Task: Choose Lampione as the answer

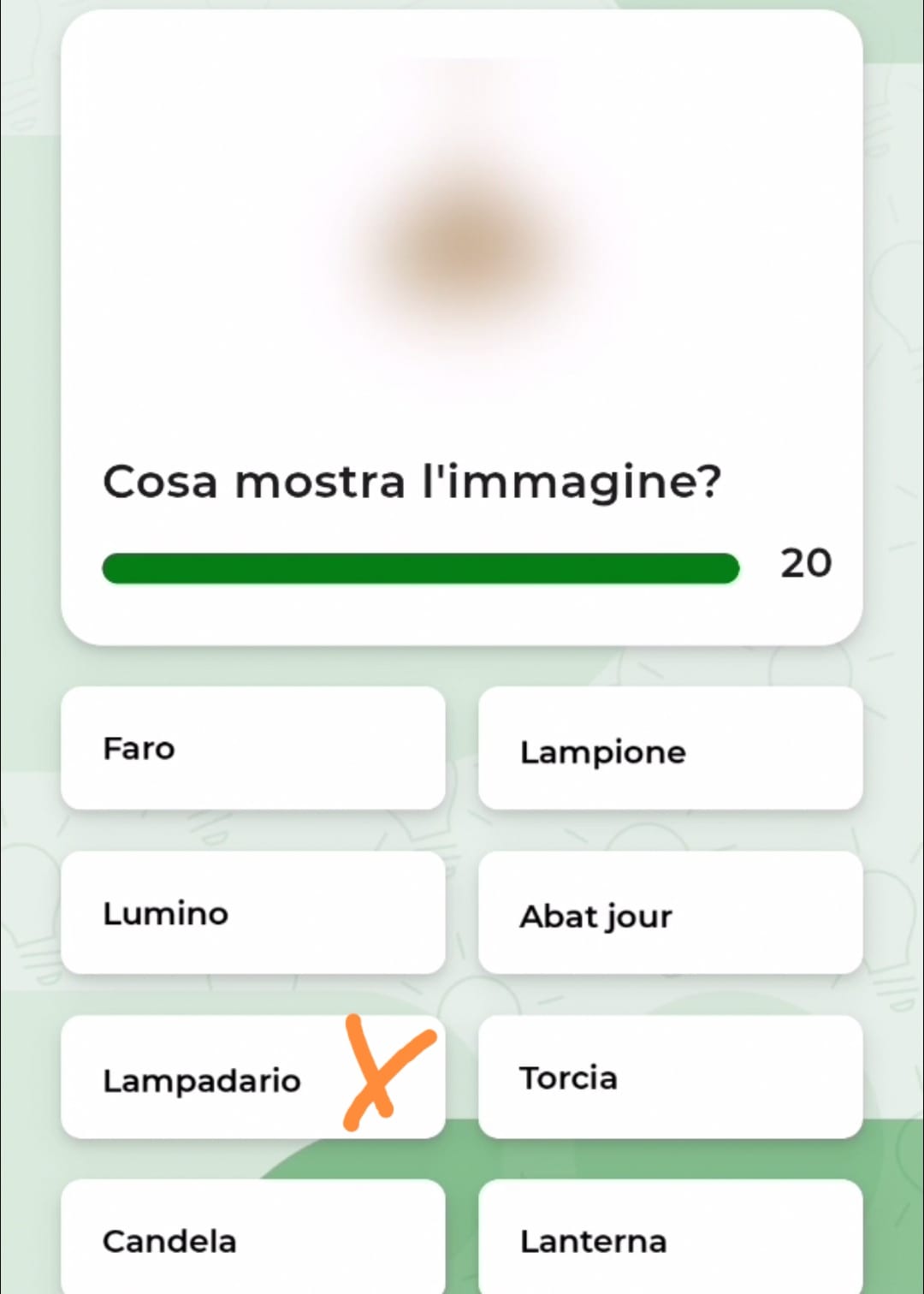Action: [x=670, y=748]
